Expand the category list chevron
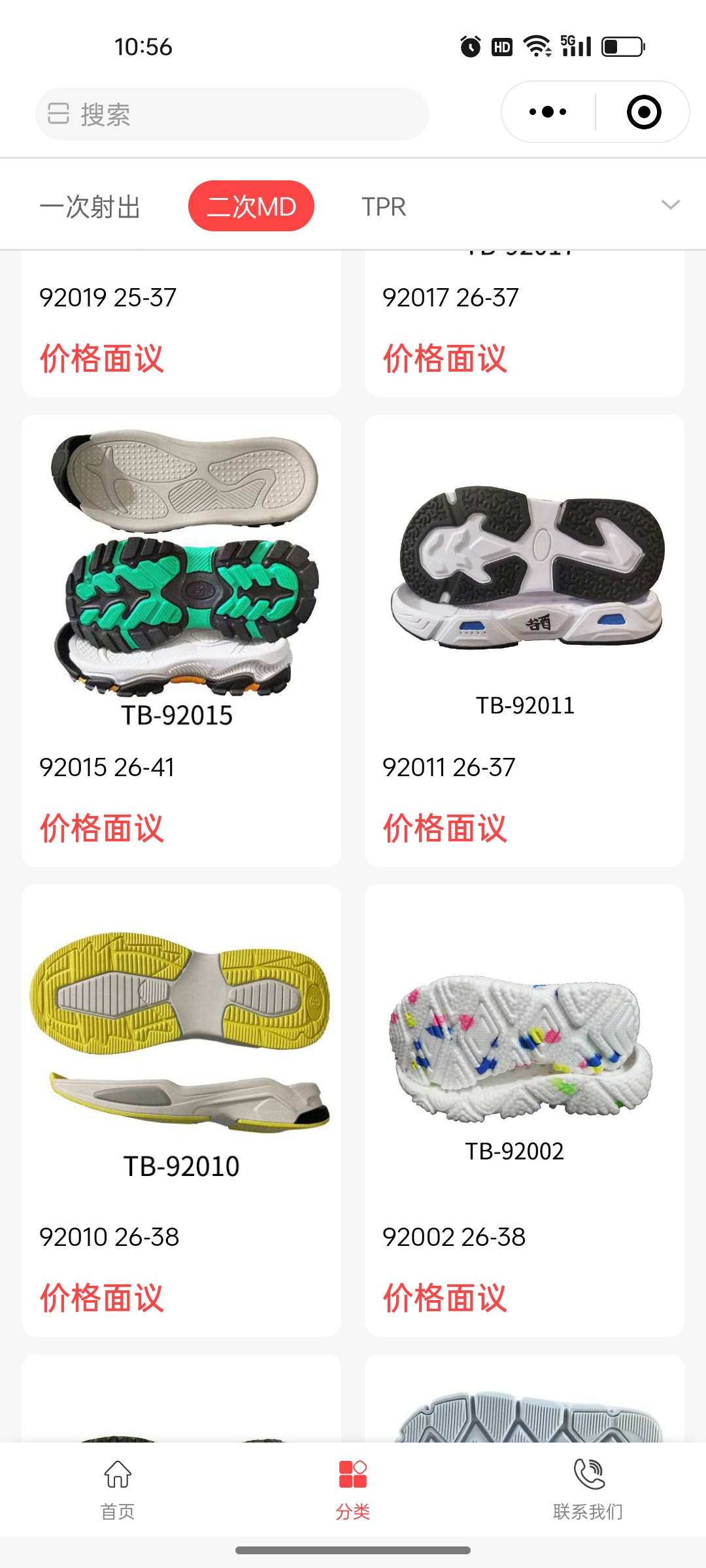Viewport: 706px width, 1568px height. click(670, 205)
